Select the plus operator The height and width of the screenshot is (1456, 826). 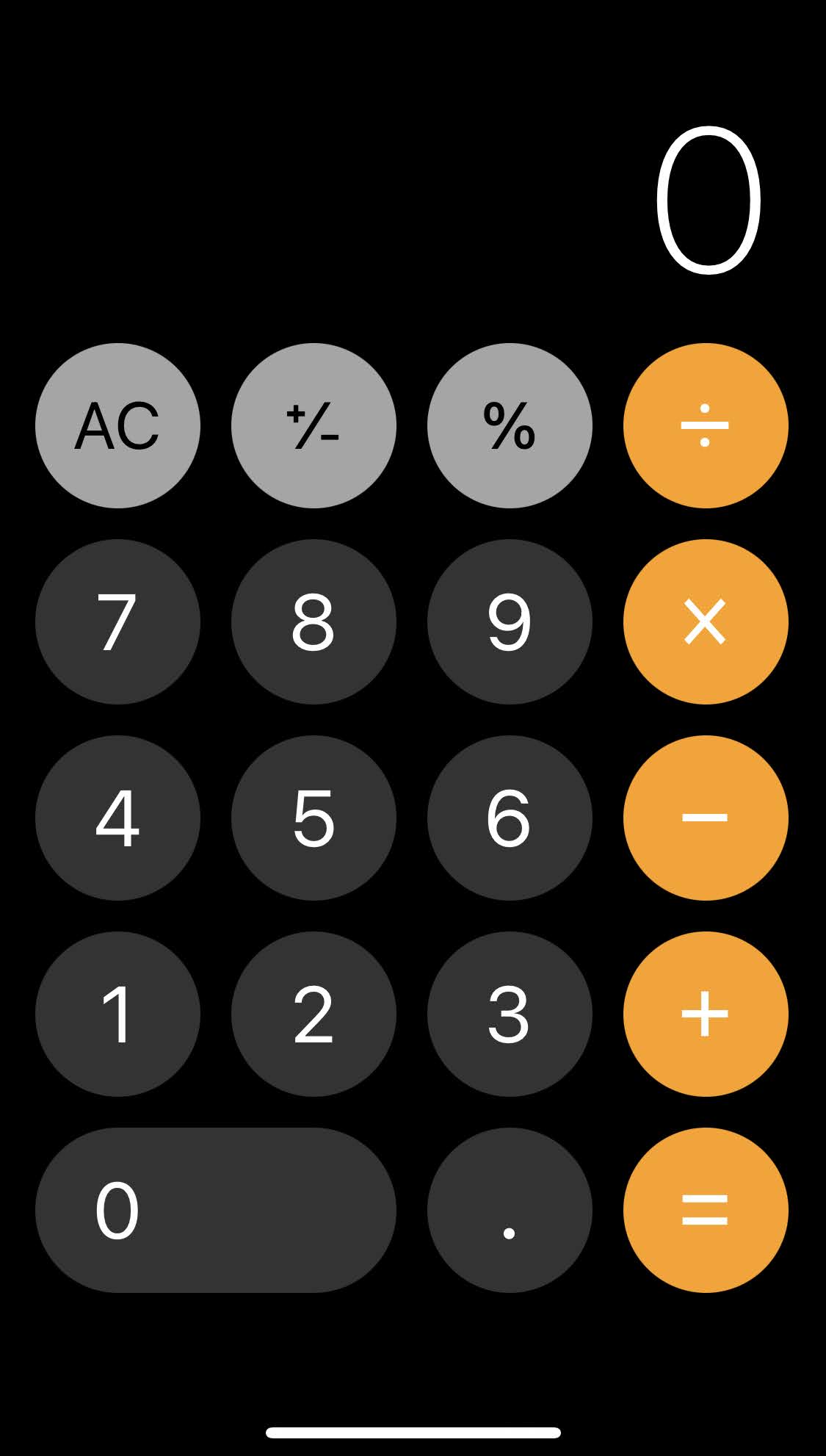[x=706, y=1014]
